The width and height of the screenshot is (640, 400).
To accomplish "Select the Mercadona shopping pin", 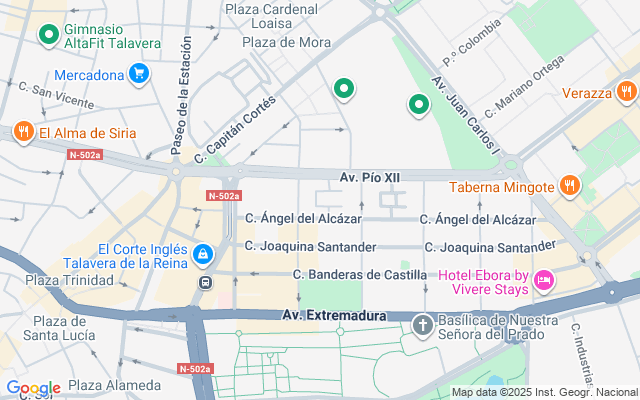I will coord(139,74).
